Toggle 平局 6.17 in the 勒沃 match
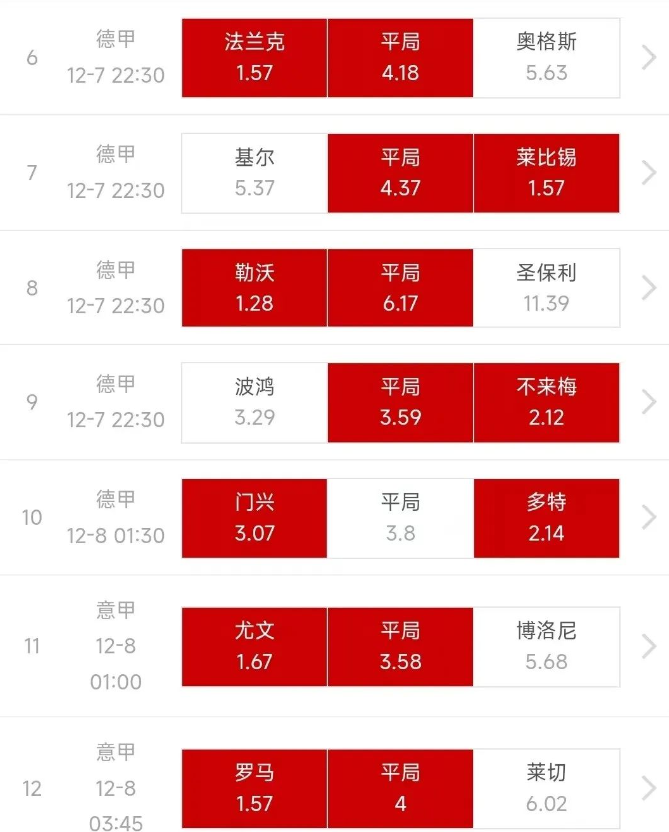Screen dimensions: 669x832 [400, 288]
